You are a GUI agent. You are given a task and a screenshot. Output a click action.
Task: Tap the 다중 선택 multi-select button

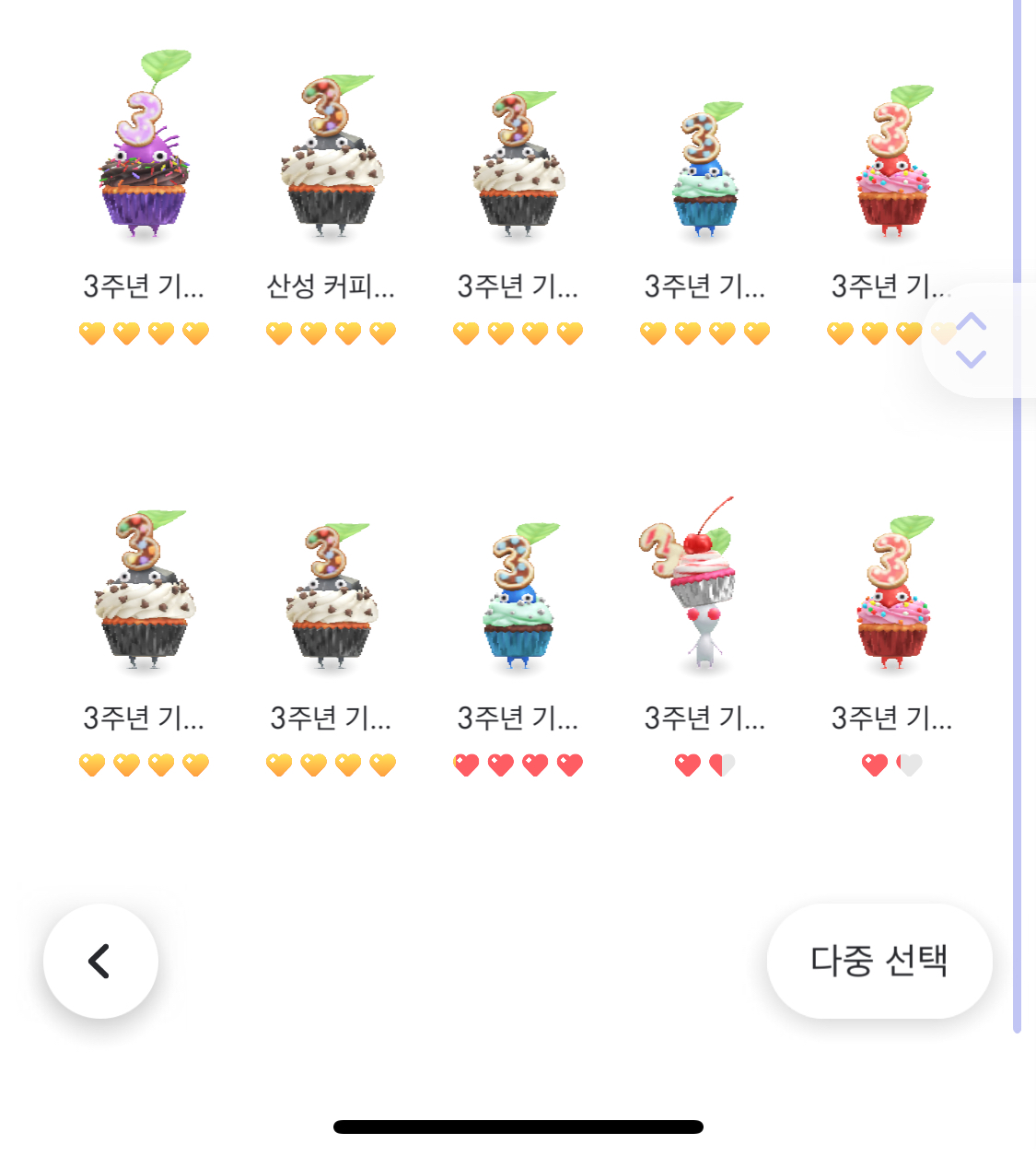[x=879, y=961]
